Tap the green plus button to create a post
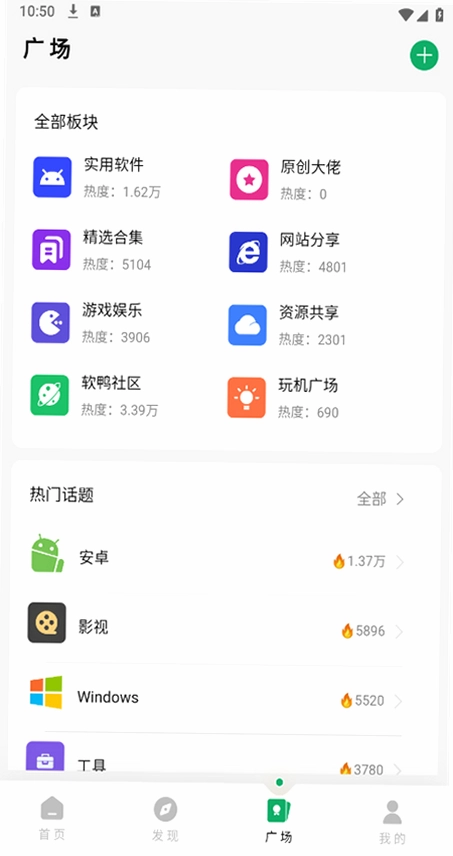The height and width of the screenshot is (856, 453). pos(424,55)
